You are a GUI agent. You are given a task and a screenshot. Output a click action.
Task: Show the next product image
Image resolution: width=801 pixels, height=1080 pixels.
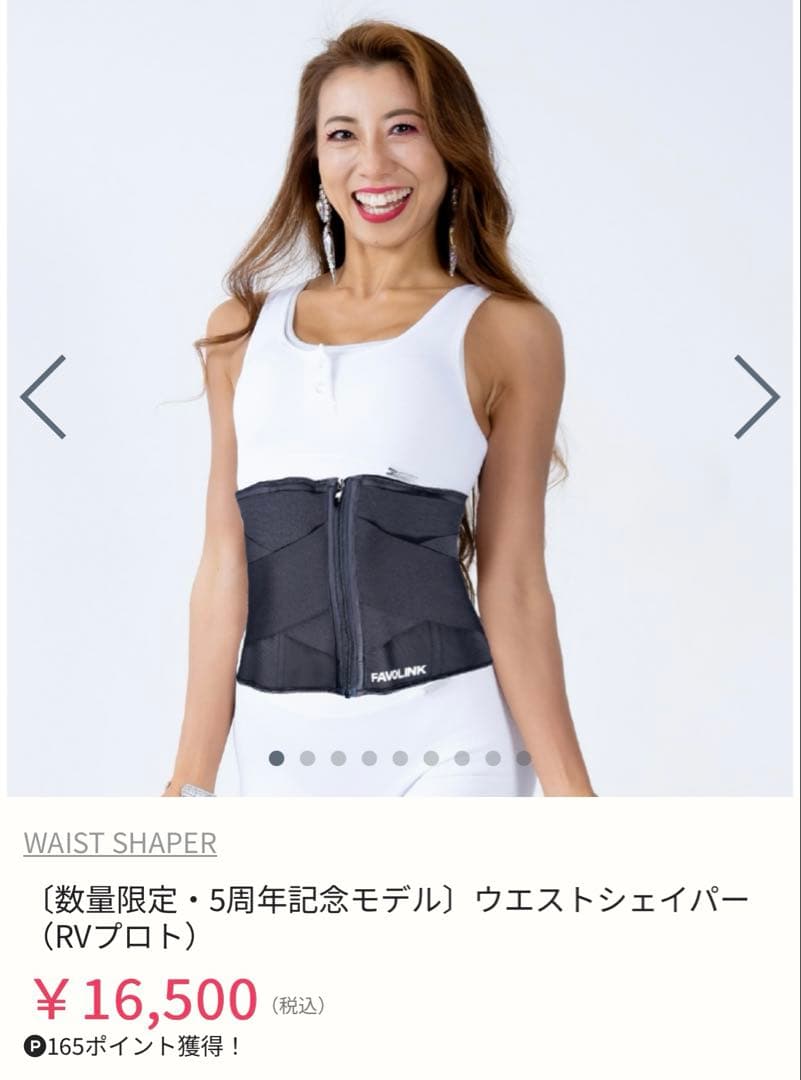point(757,397)
